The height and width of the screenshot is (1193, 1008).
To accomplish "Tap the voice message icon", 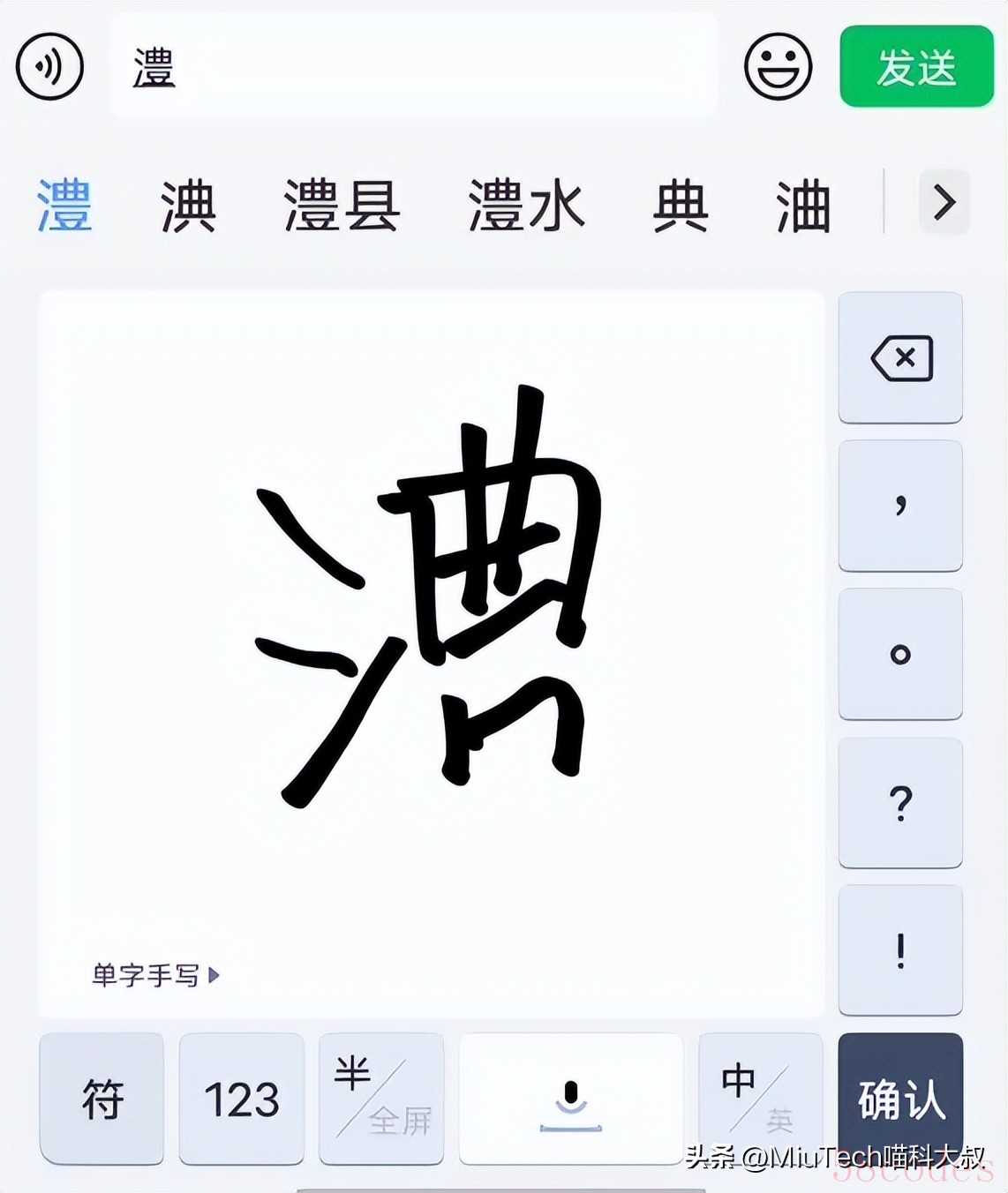I will tap(49, 66).
